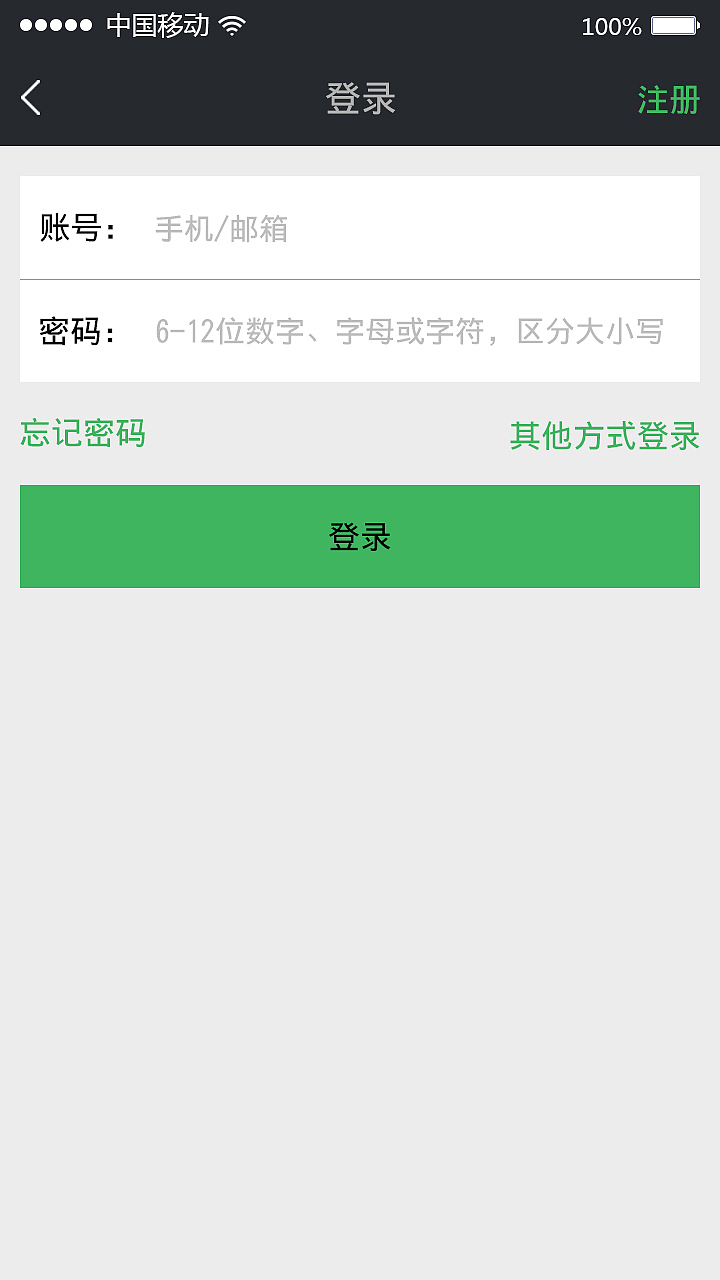Click the 100% battery percentage text
The width and height of the screenshot is (720, 1280).
point(611,26)
